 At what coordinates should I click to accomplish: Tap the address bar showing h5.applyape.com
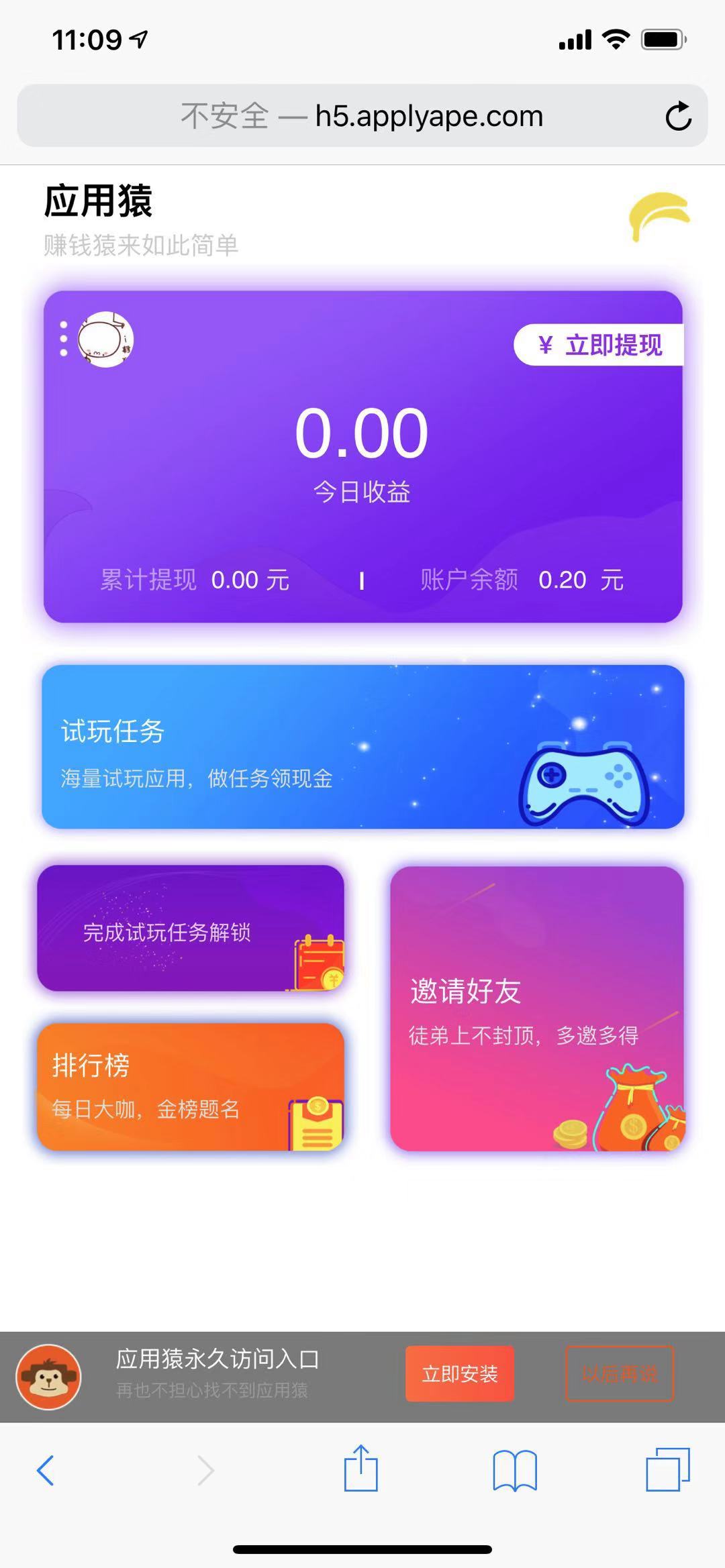(362, 115)
